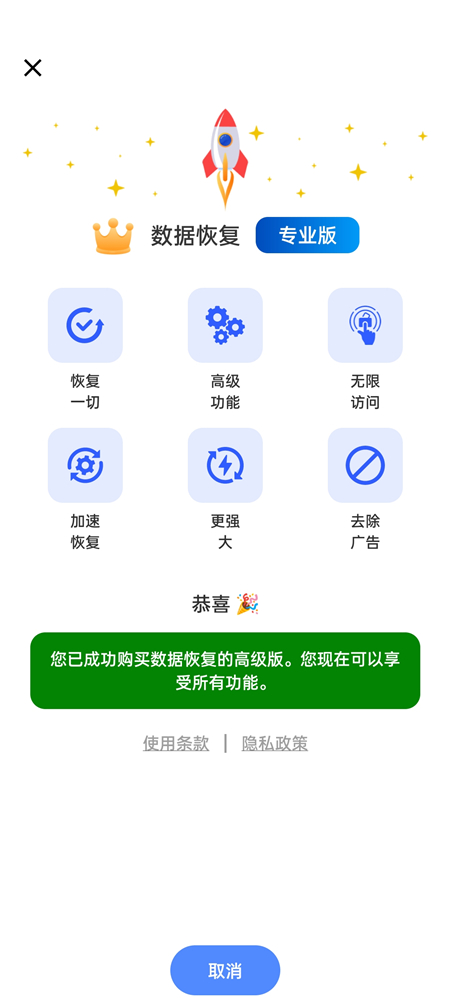Close the pro version screen
Viewport: 450px width, 1000px height.
(x=33, y=68)
